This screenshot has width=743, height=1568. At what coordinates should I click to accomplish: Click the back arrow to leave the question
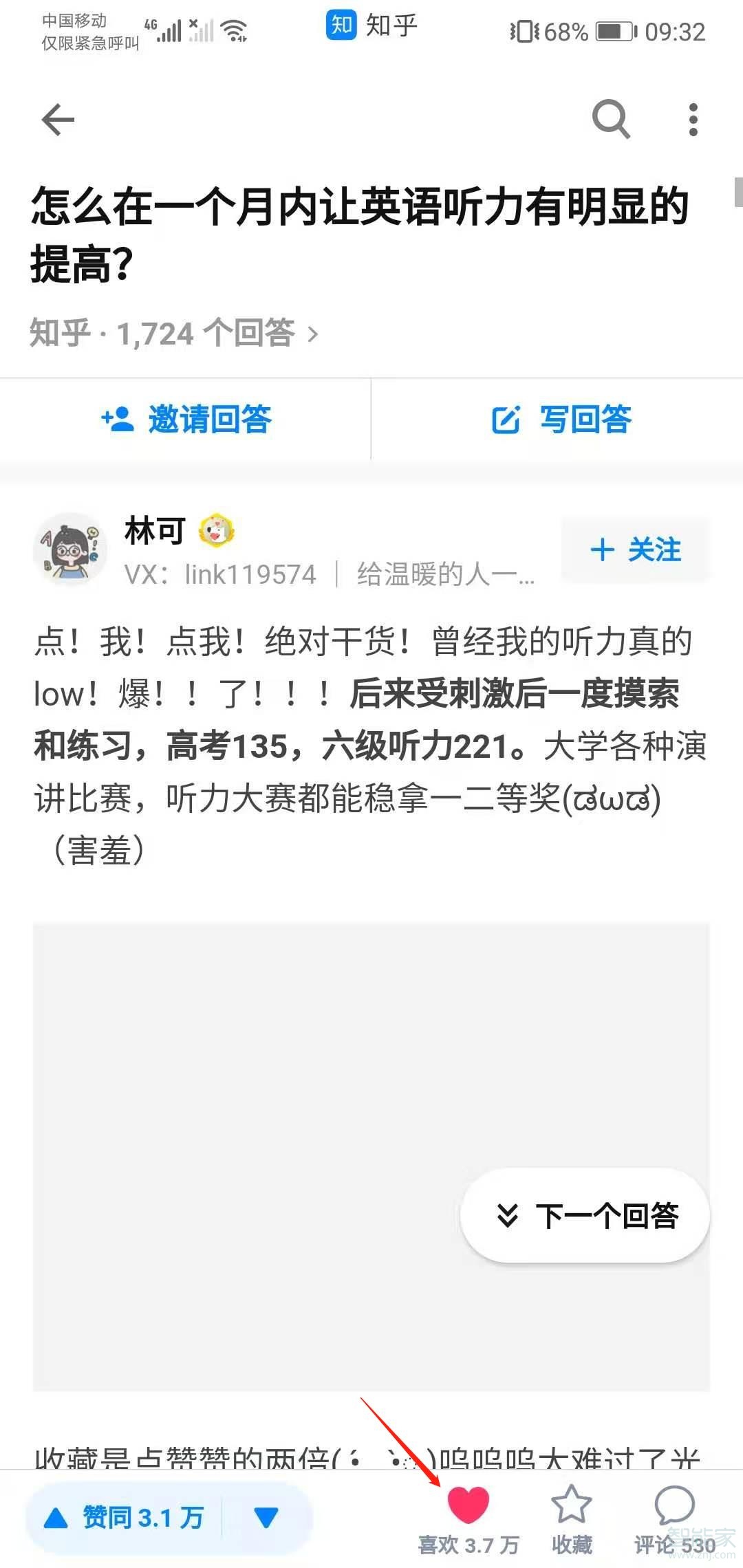pos(58,118)
